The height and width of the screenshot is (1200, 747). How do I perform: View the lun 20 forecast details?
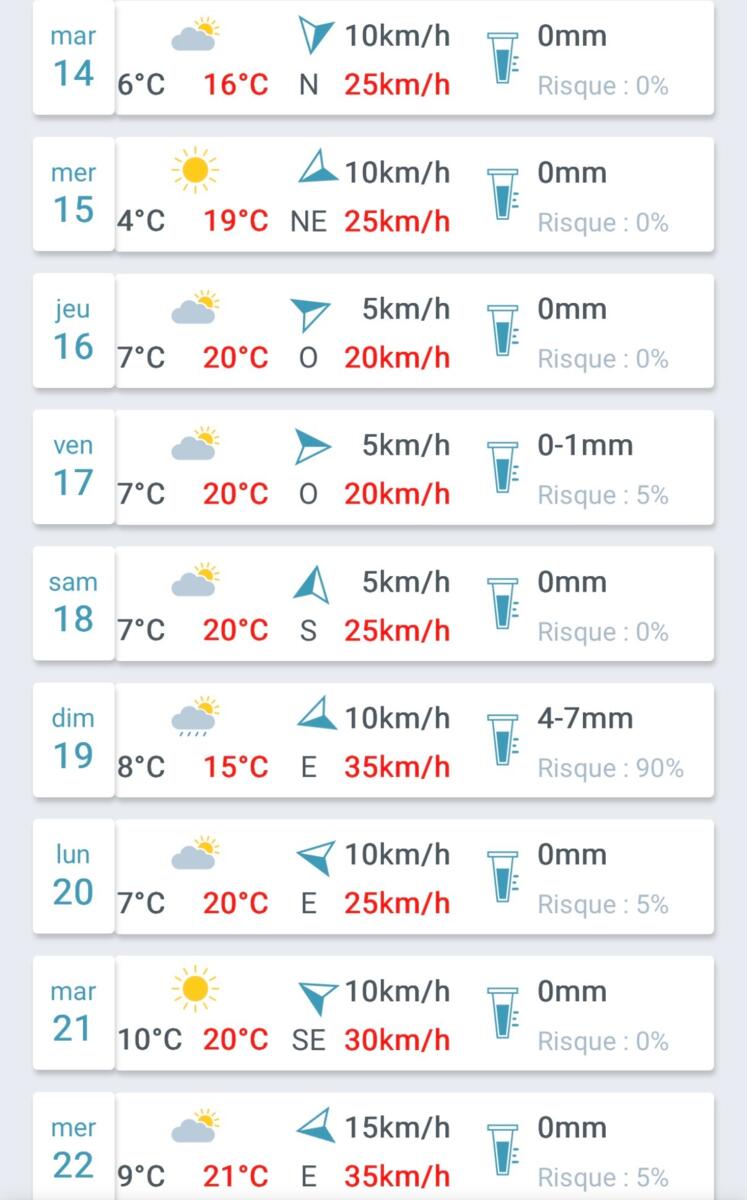[x=373, y=878]
